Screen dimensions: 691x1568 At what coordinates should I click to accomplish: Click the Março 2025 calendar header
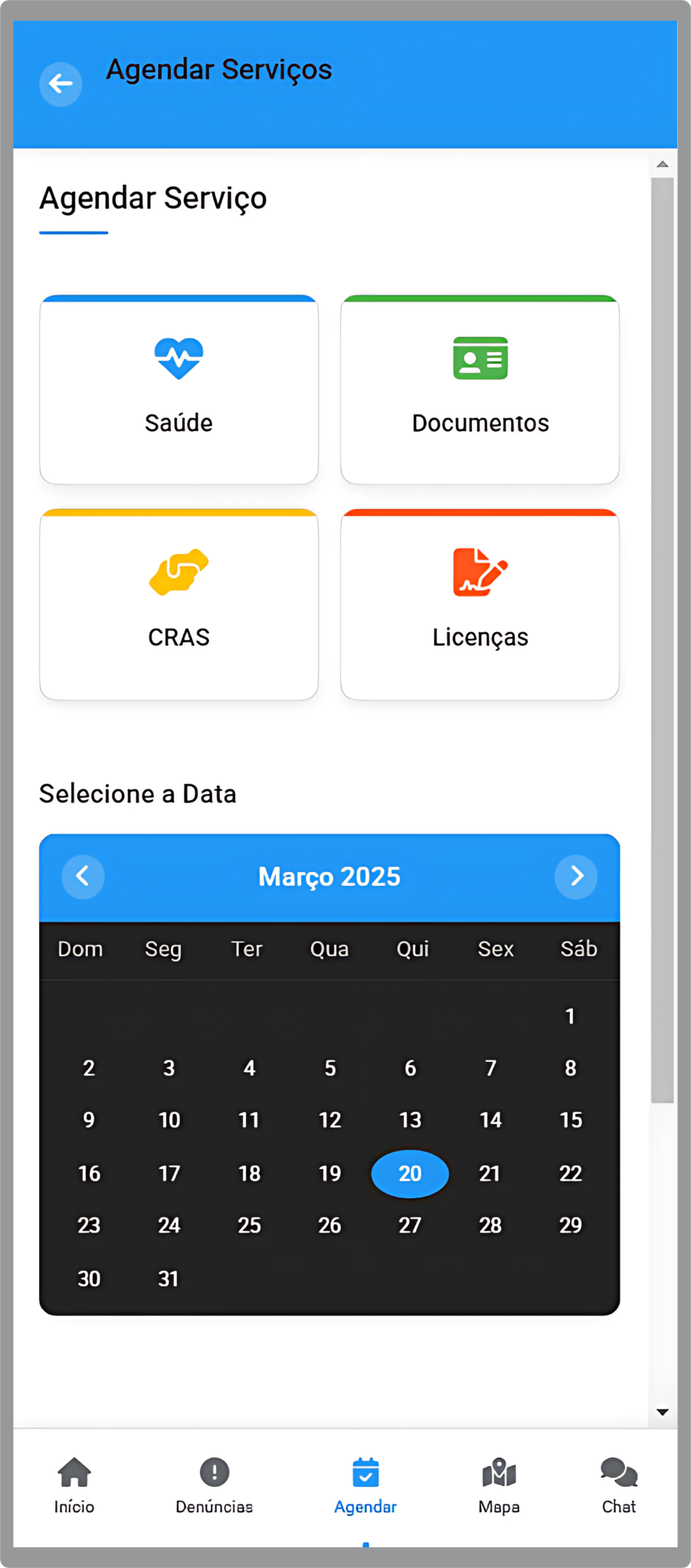coord(329,877)
